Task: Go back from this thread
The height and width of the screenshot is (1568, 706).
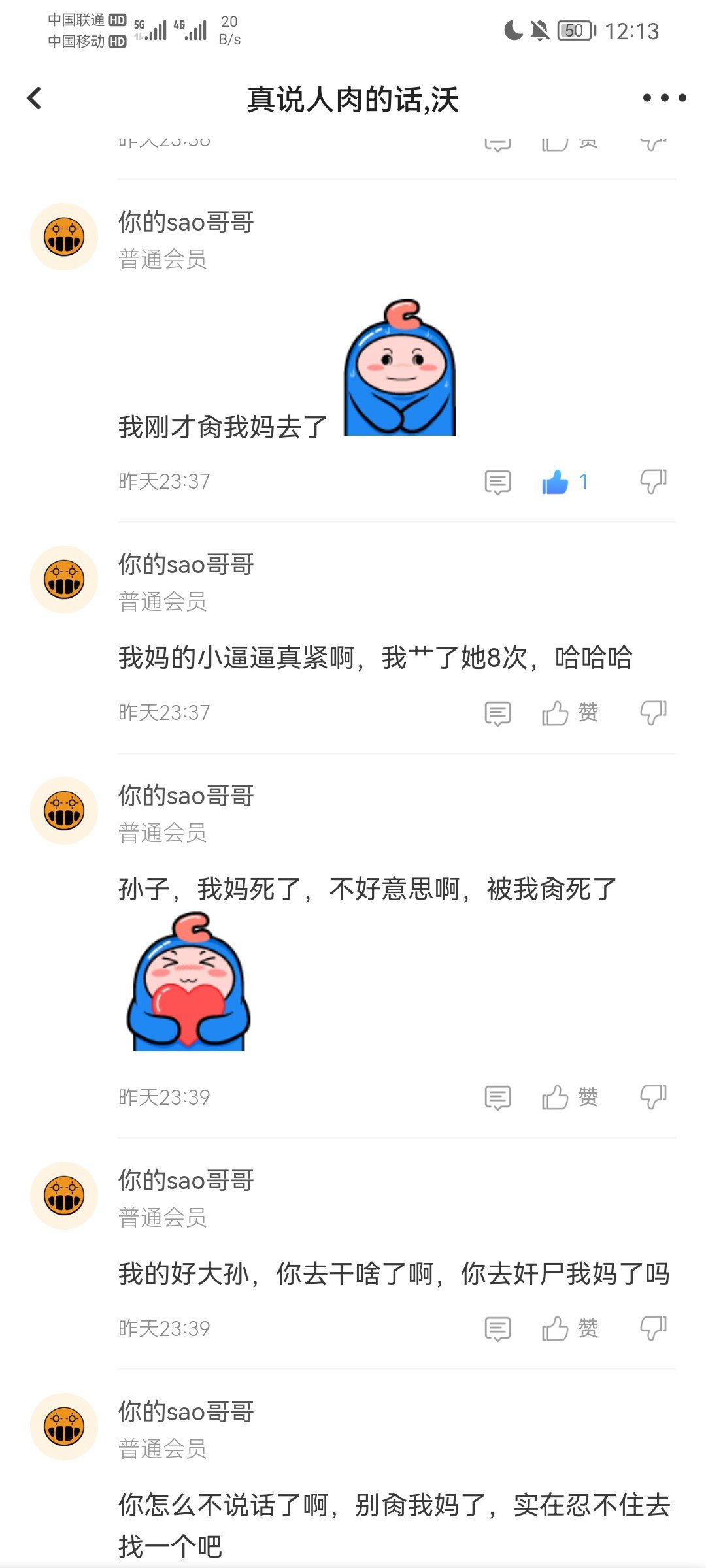Action: point(34,99)
